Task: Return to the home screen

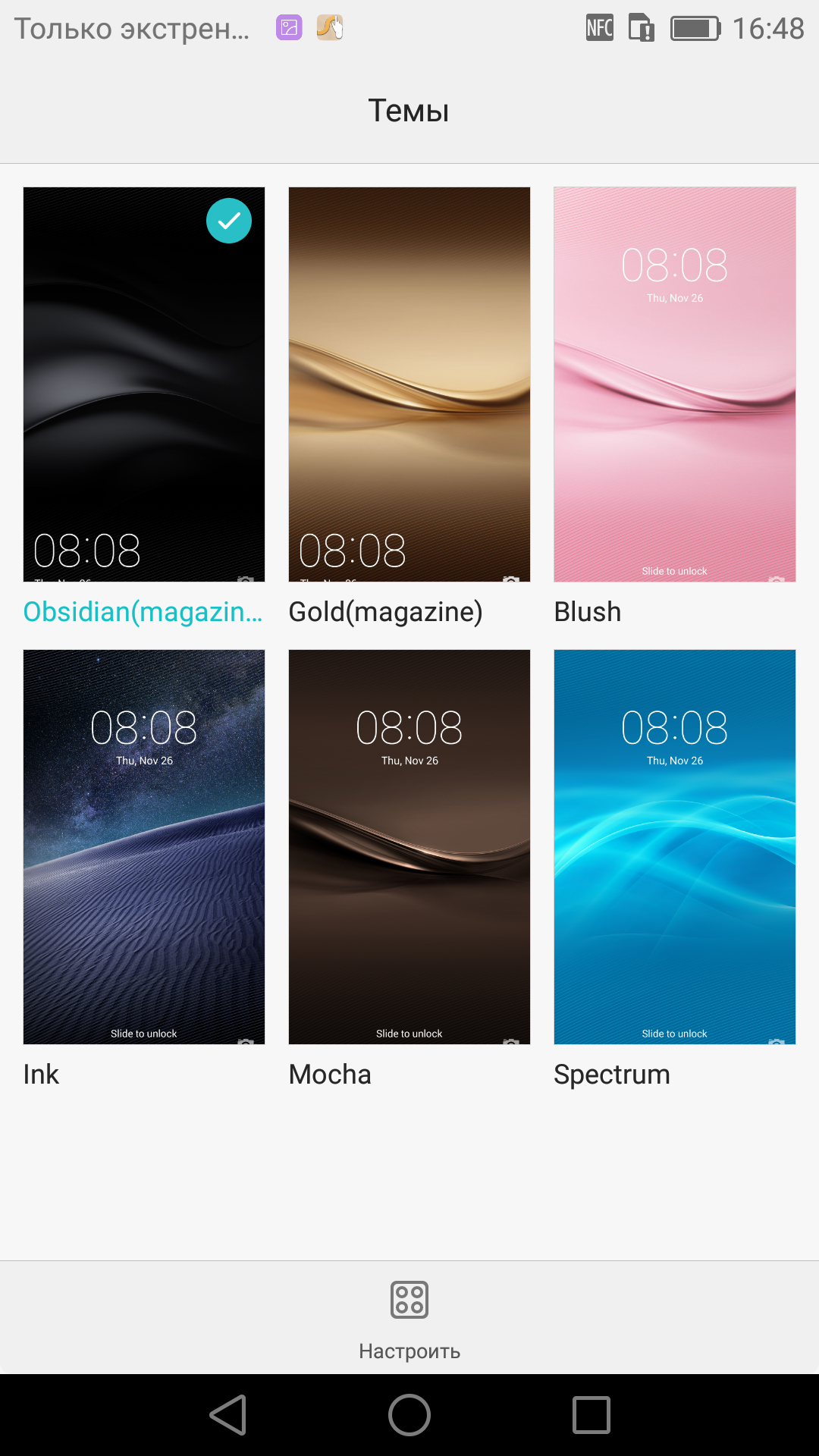Action: [x=409, y=1415]
